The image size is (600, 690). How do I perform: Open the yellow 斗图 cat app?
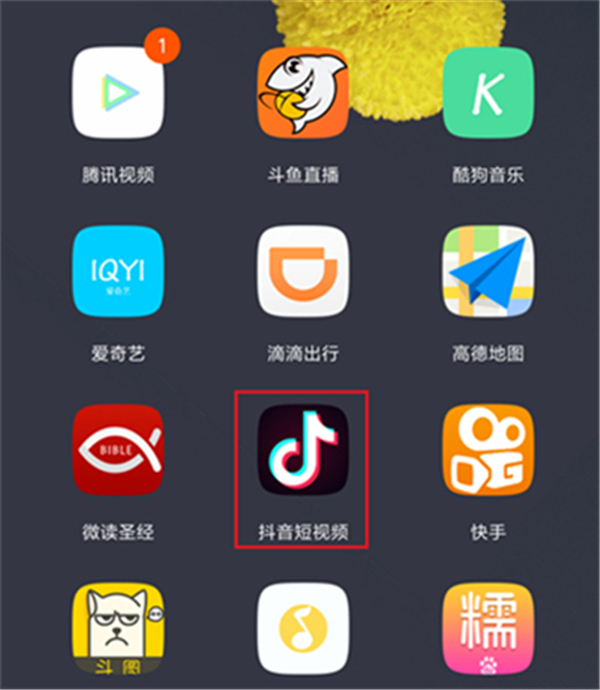(118, 632)
